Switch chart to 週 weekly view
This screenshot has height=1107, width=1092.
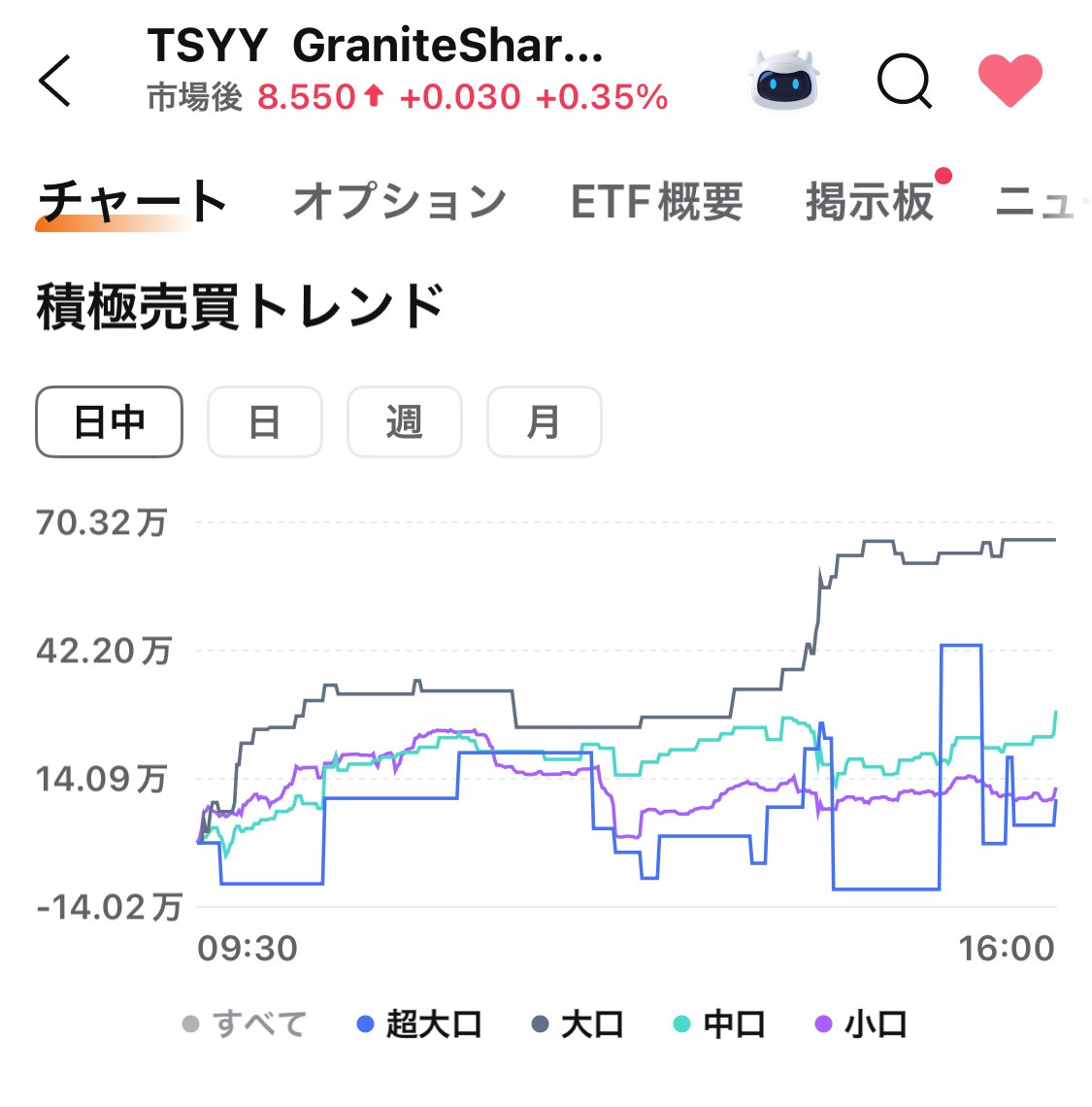(404, 421)
